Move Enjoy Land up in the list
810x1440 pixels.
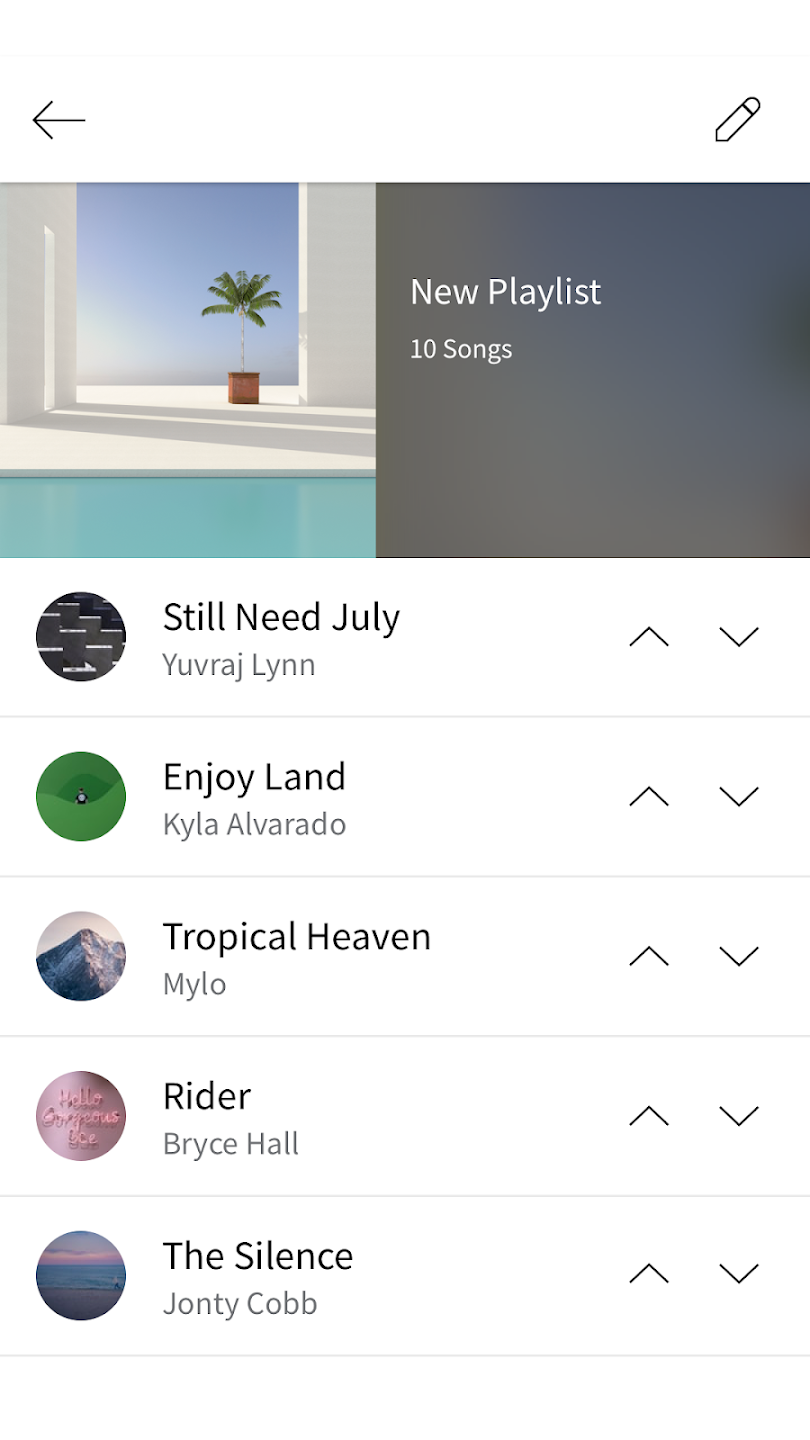click(x=649, y=796)
